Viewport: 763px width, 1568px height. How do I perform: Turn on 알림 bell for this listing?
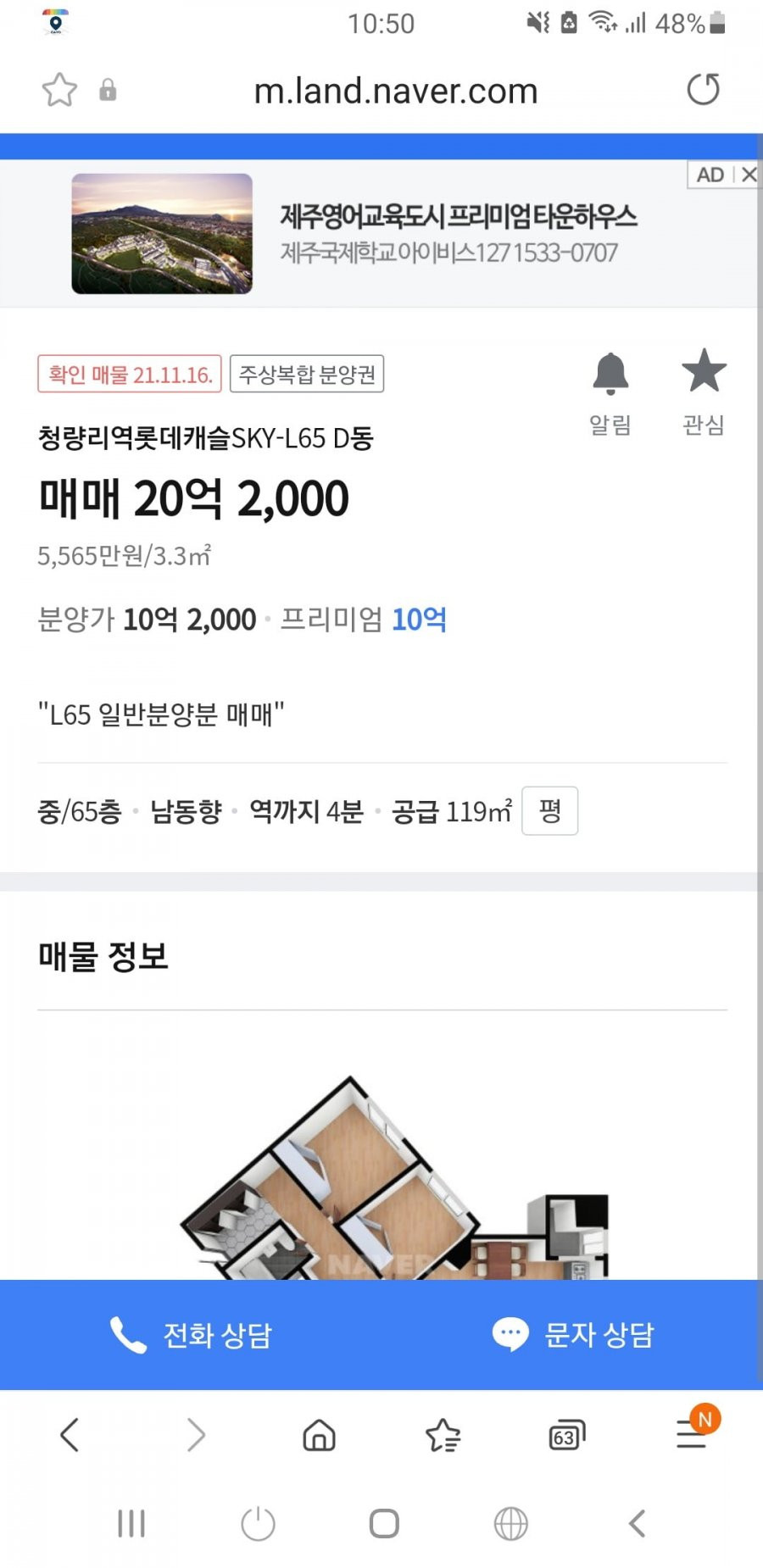pyautogui.click(x=610, y=393)
